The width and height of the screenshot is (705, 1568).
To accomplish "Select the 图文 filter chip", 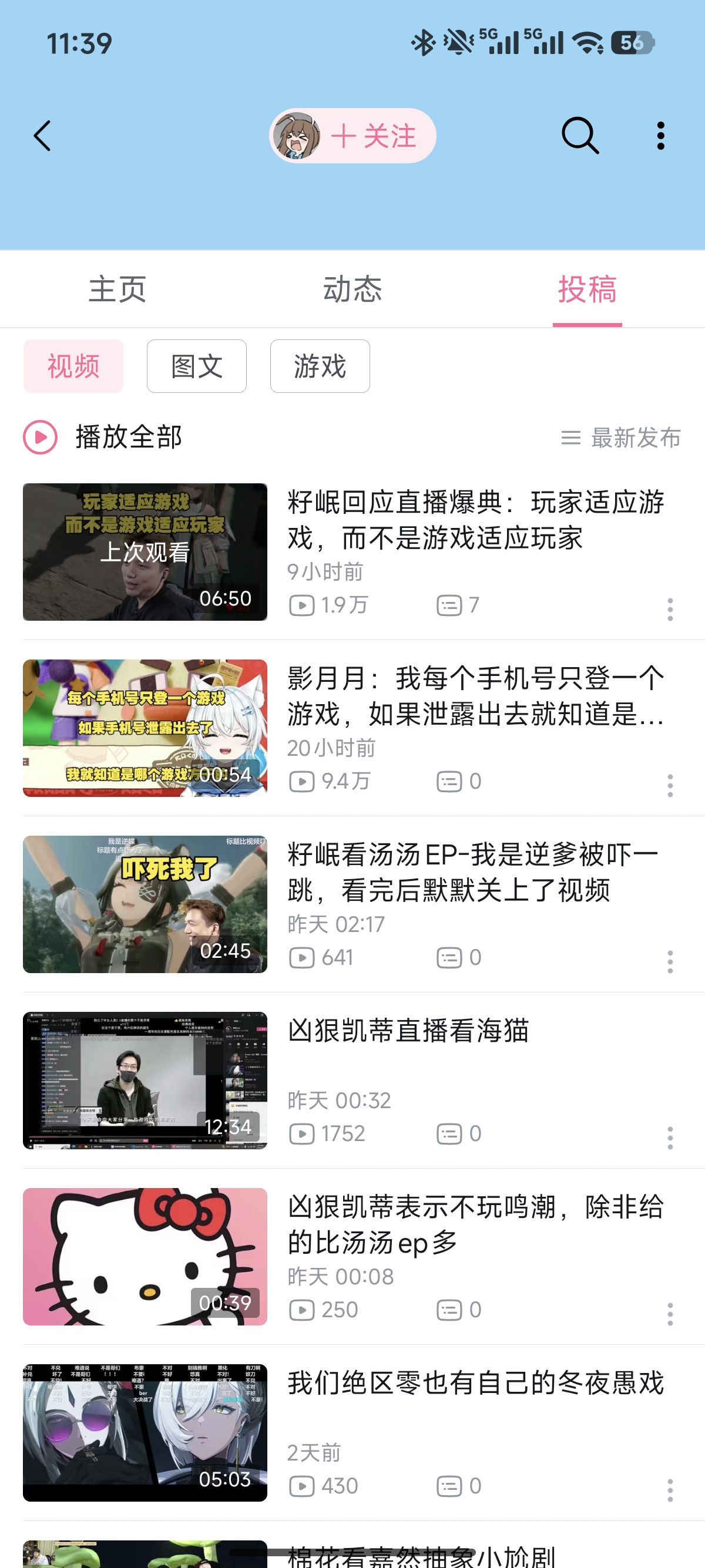I will [x=197, y=366].
